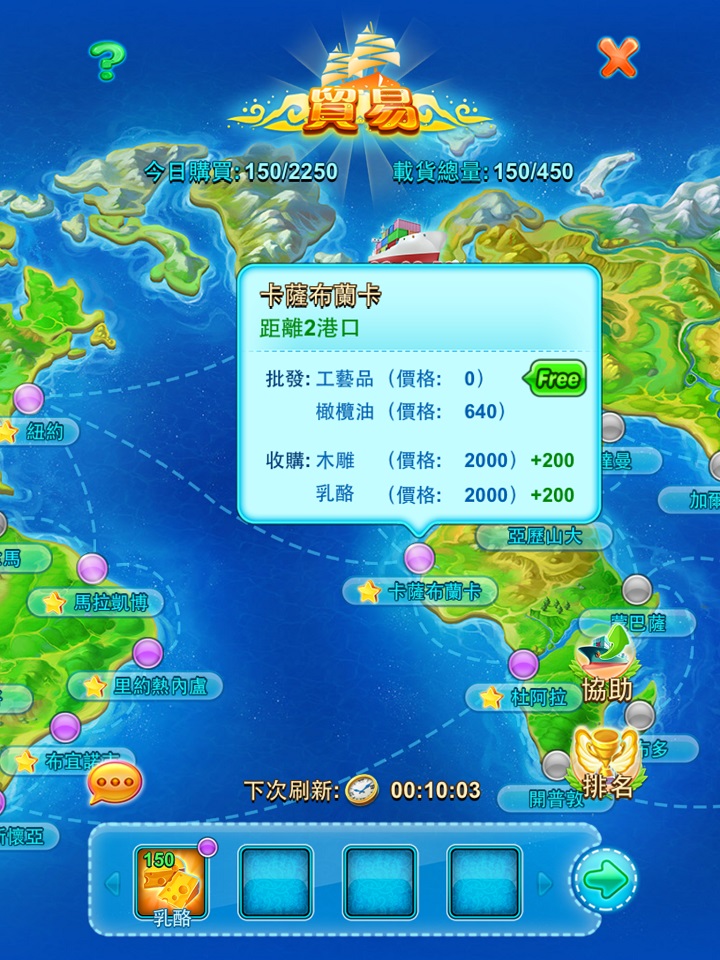Tap the green arrow set-sail button
The height and width of the screenshot is (960, 720).
604,880
